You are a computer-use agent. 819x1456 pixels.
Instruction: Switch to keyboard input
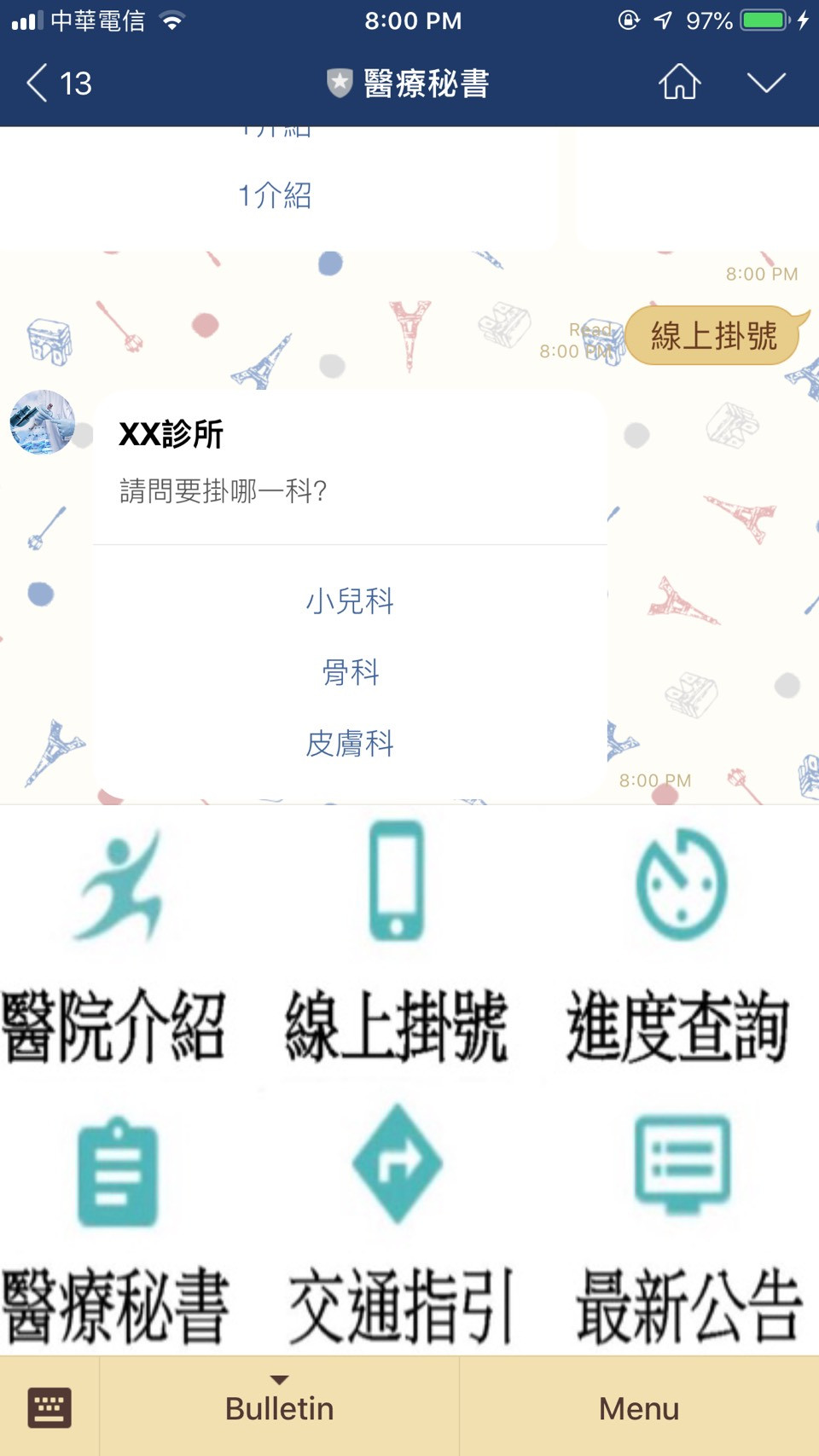click(x=49, y=1407)
